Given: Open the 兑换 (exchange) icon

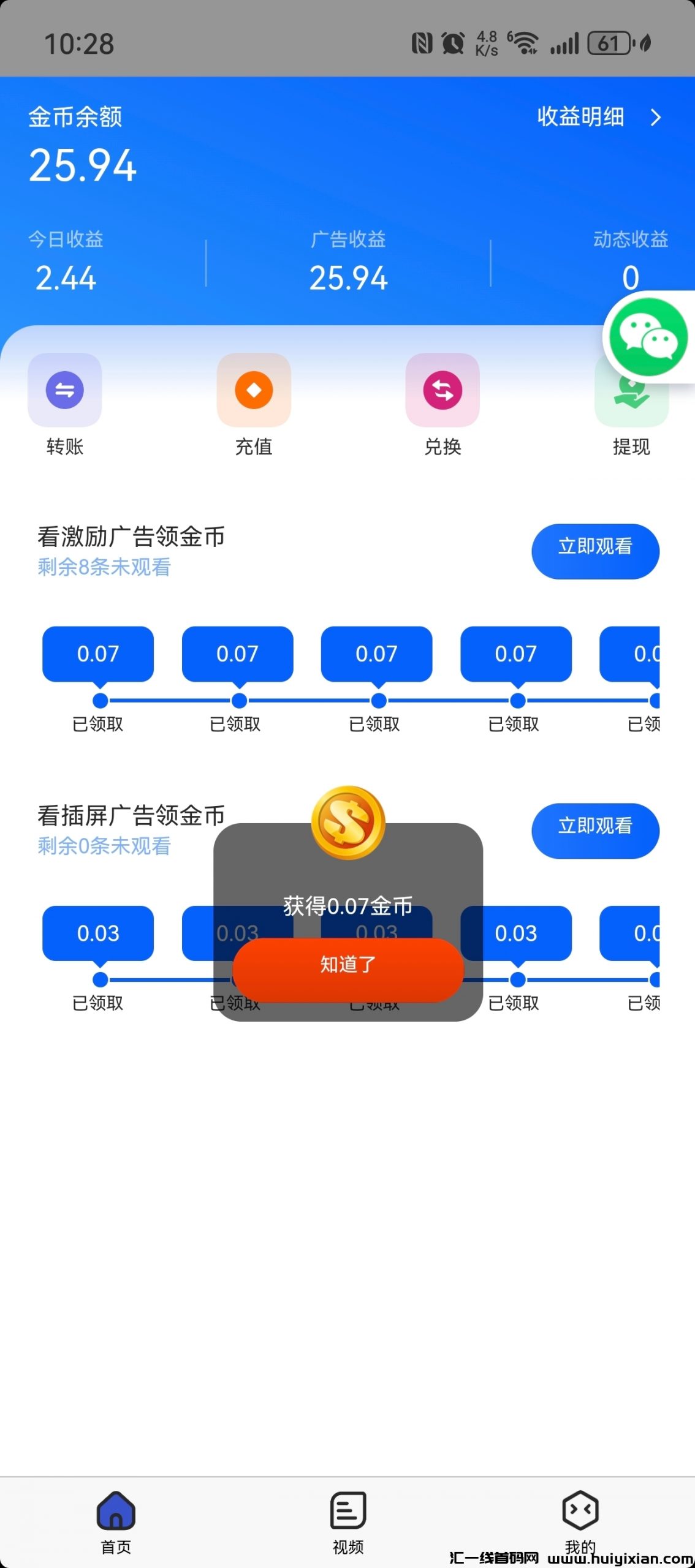Looking at the screenshot, I should 442,390.
